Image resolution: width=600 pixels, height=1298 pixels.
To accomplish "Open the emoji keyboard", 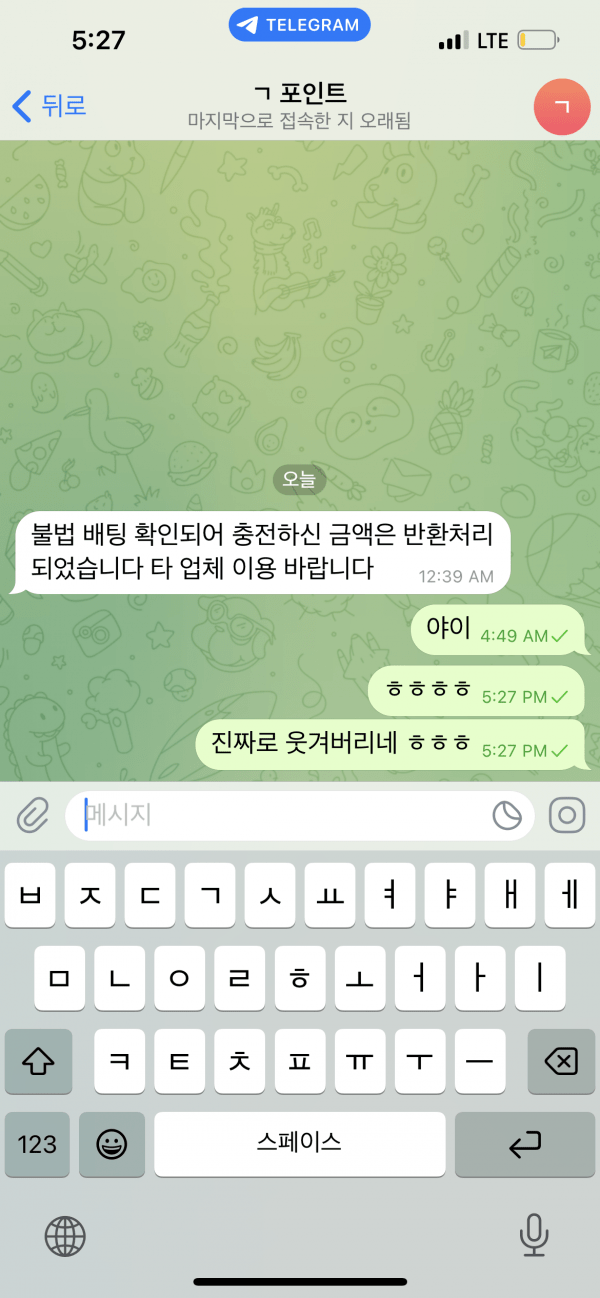I will [111, 1144].
